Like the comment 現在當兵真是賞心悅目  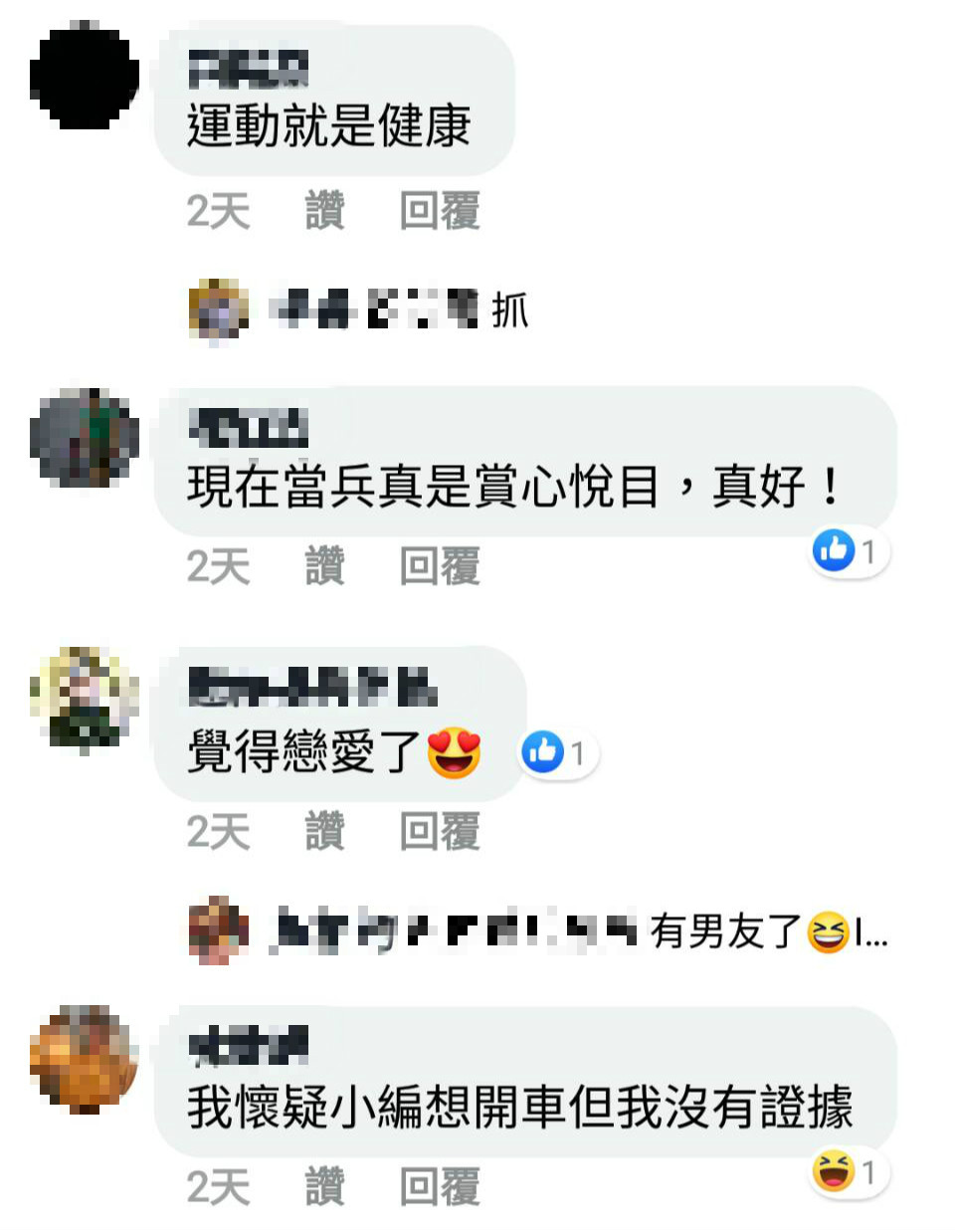[324, 566]
